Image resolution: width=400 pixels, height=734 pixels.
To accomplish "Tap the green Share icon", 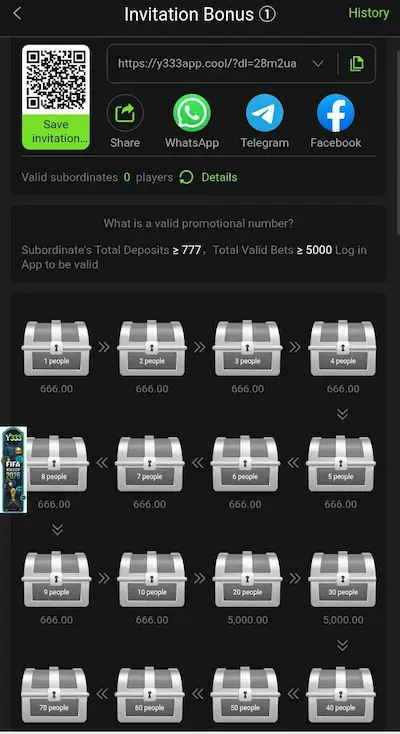I will pyautogui.click(x=125, y=113).
